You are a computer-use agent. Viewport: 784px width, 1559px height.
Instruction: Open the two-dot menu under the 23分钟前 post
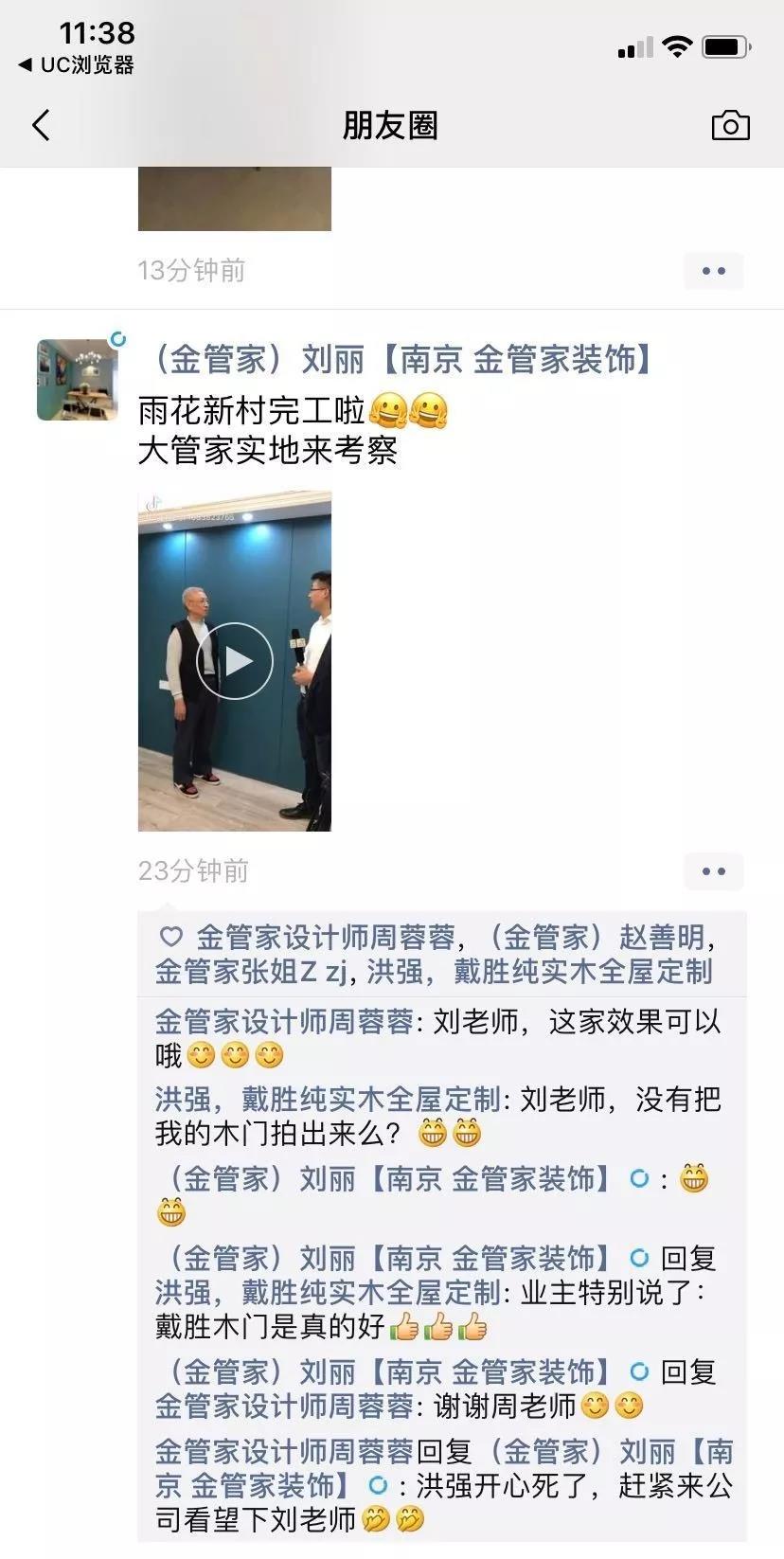click(713, 871)
